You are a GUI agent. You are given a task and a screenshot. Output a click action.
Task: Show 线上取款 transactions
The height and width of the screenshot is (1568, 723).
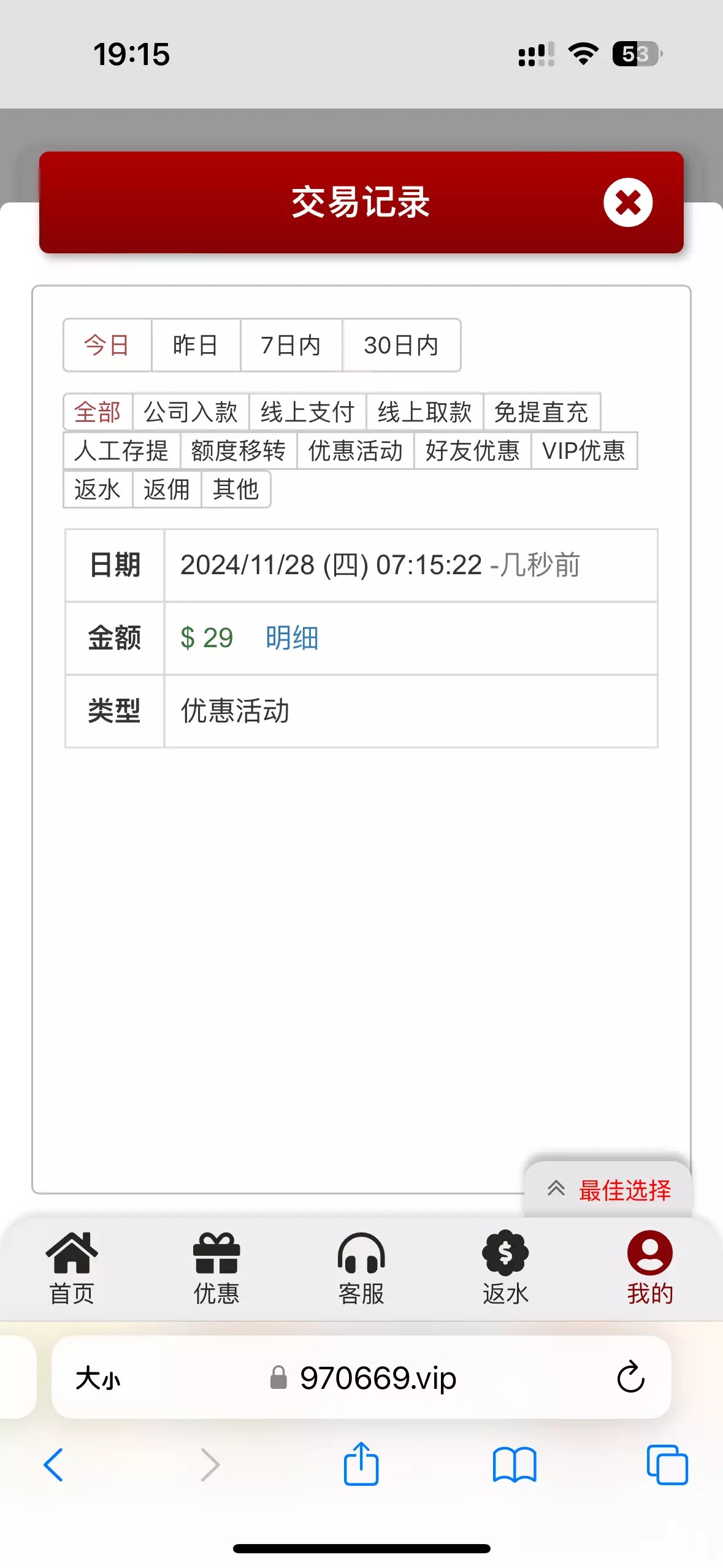point(424,412)
